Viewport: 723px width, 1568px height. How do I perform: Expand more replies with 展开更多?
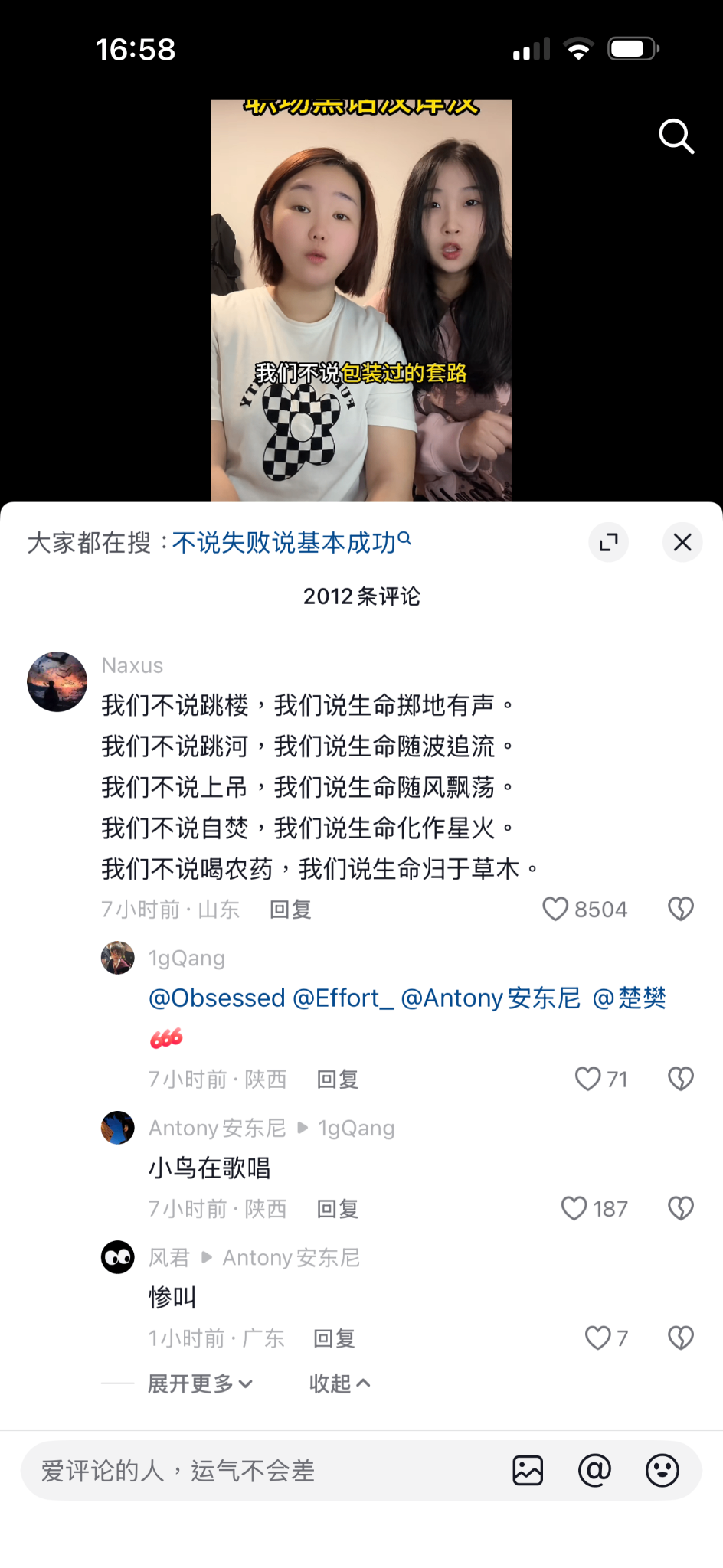[x=199, y=1383]
